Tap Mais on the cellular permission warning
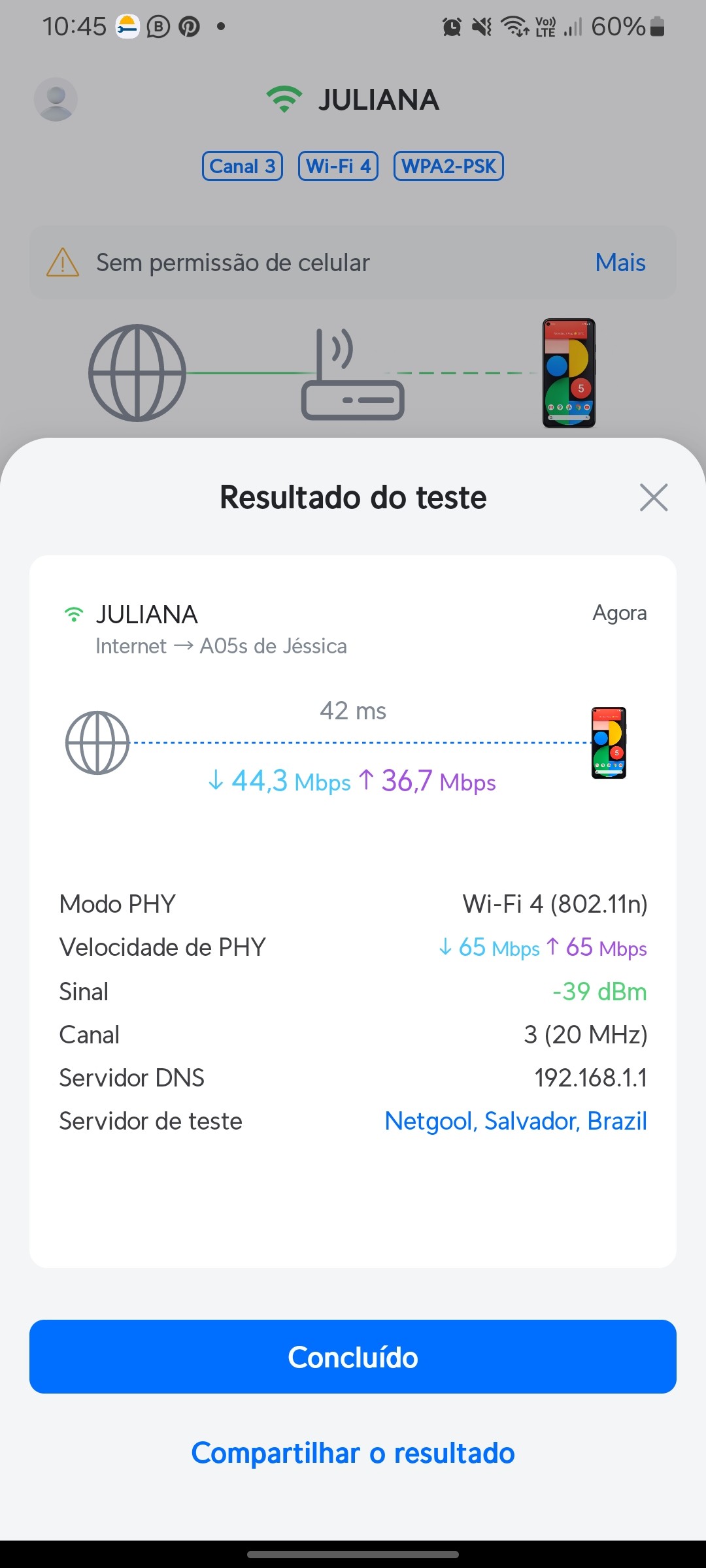706x1568 pixels. point(620,263)
